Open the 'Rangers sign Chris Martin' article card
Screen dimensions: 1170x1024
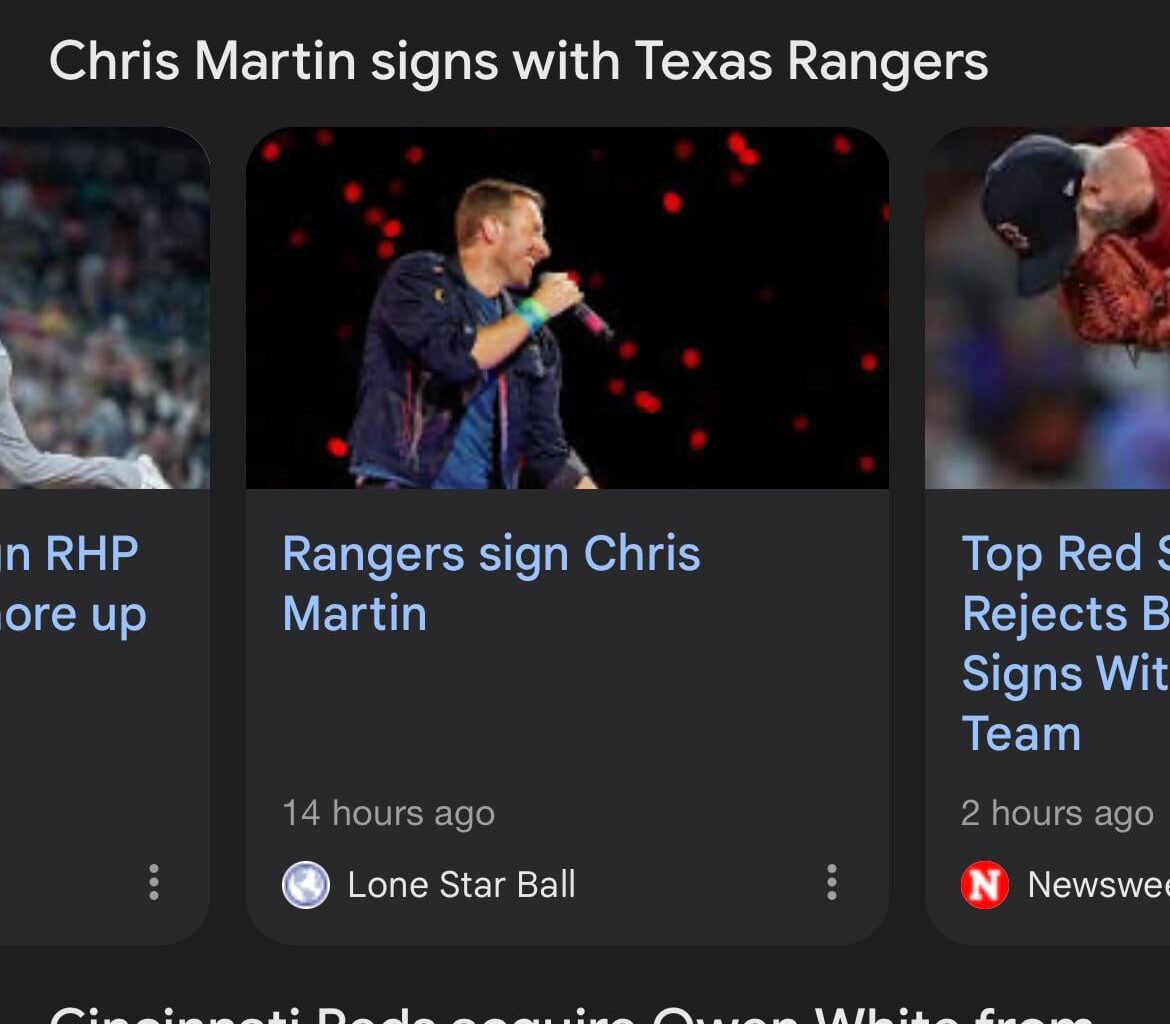click(491, 583)
